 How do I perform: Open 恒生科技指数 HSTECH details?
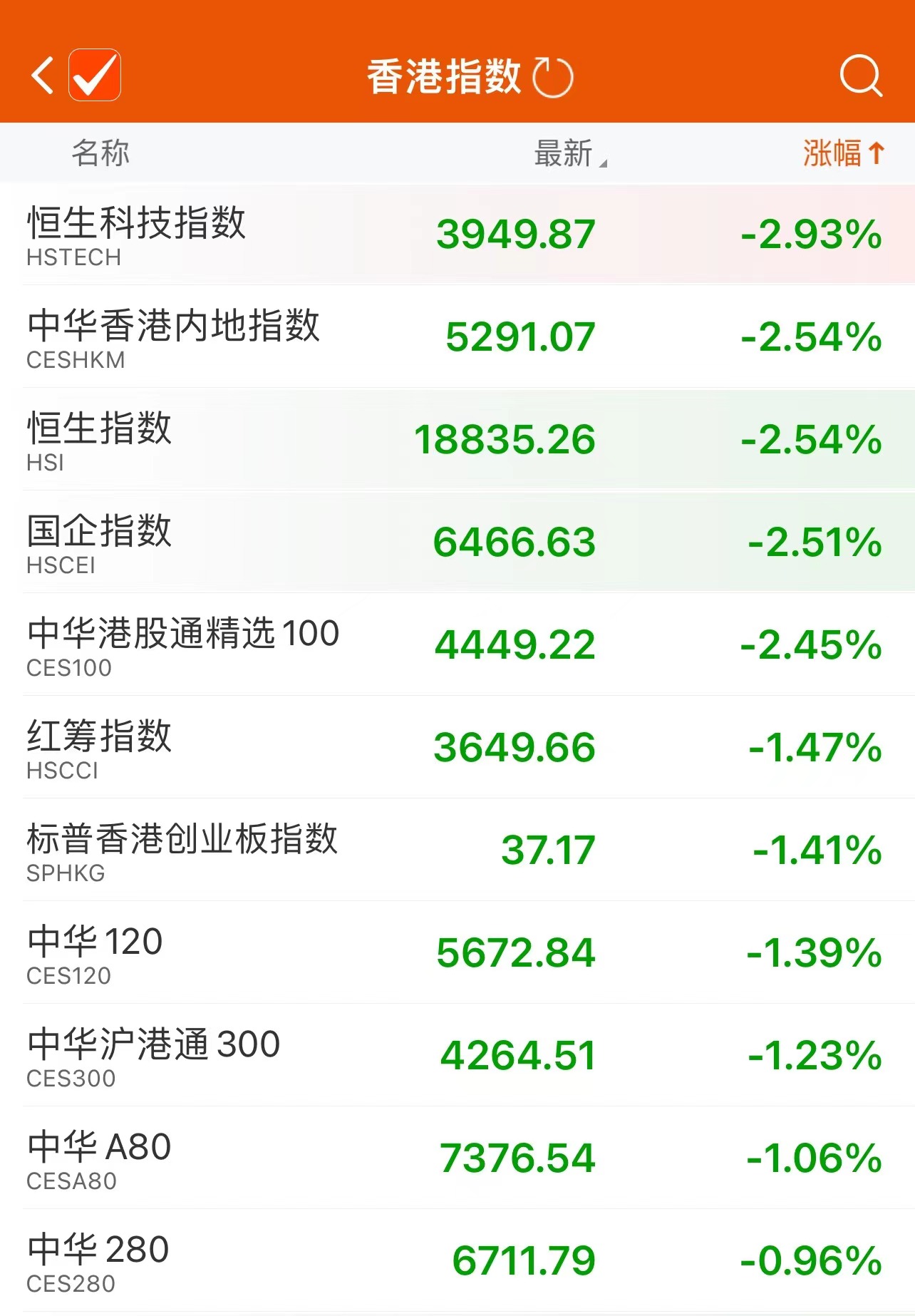point(135,235)
